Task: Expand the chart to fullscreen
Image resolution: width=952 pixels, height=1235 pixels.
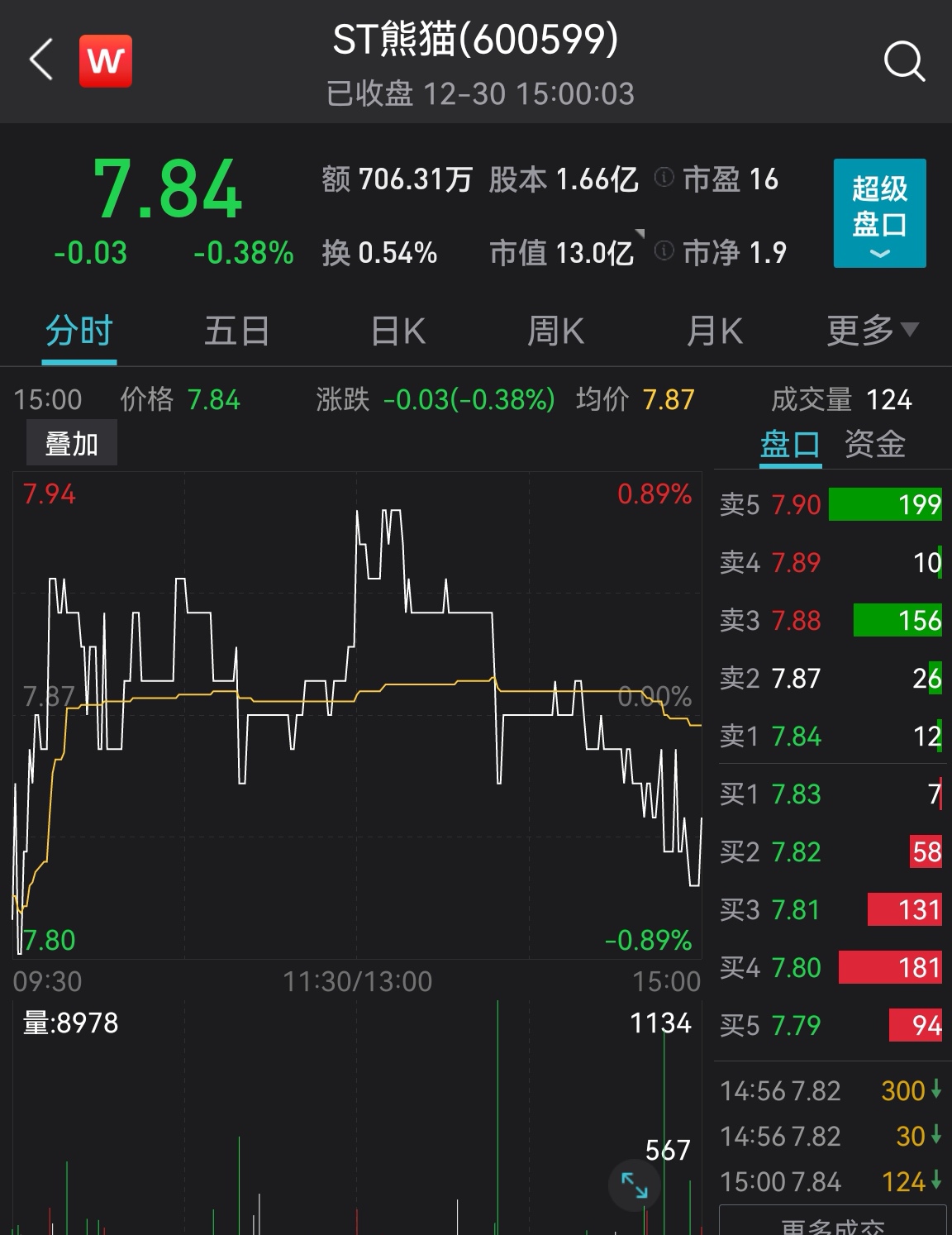Action: (x=635, y=1185)
